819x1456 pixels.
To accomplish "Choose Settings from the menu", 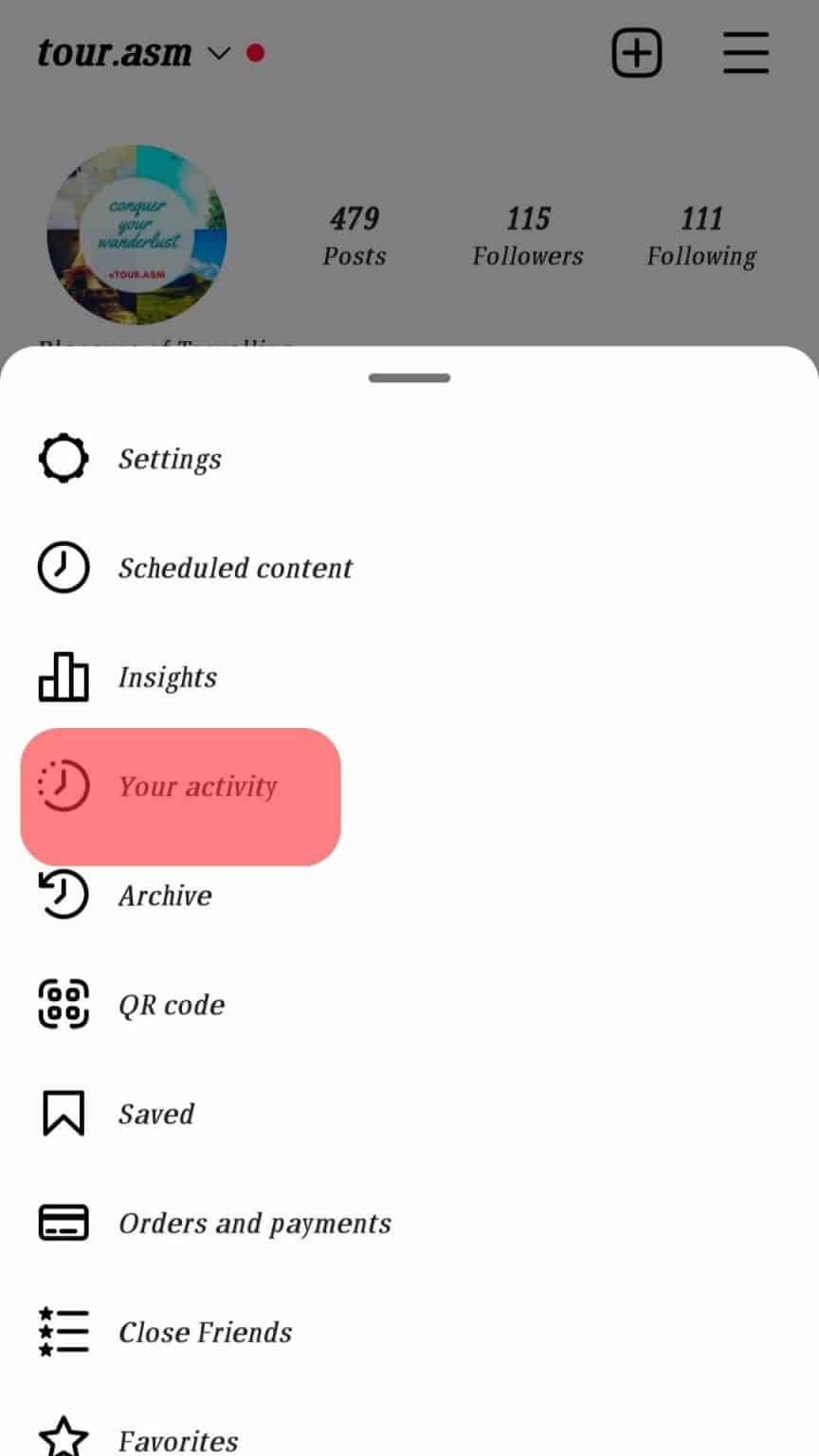I will (170, 458).
